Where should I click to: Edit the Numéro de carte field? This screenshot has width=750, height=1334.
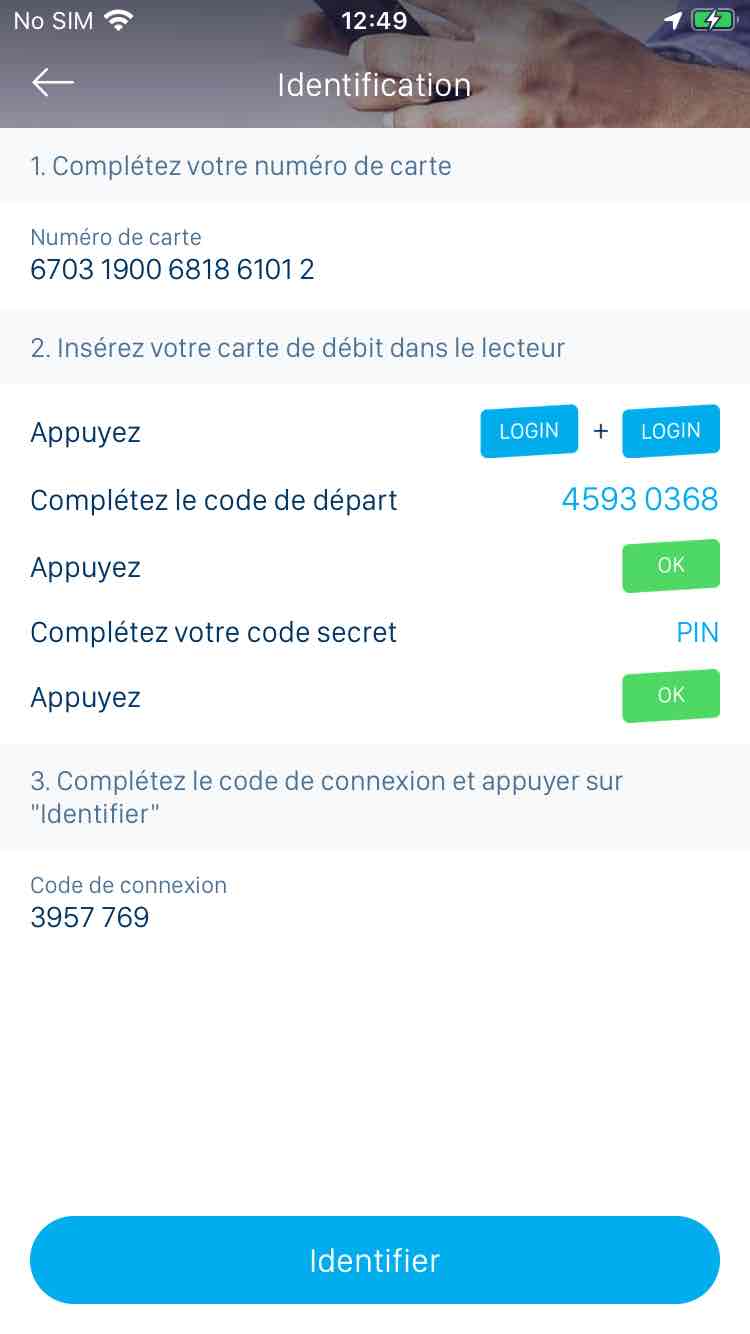375,256
